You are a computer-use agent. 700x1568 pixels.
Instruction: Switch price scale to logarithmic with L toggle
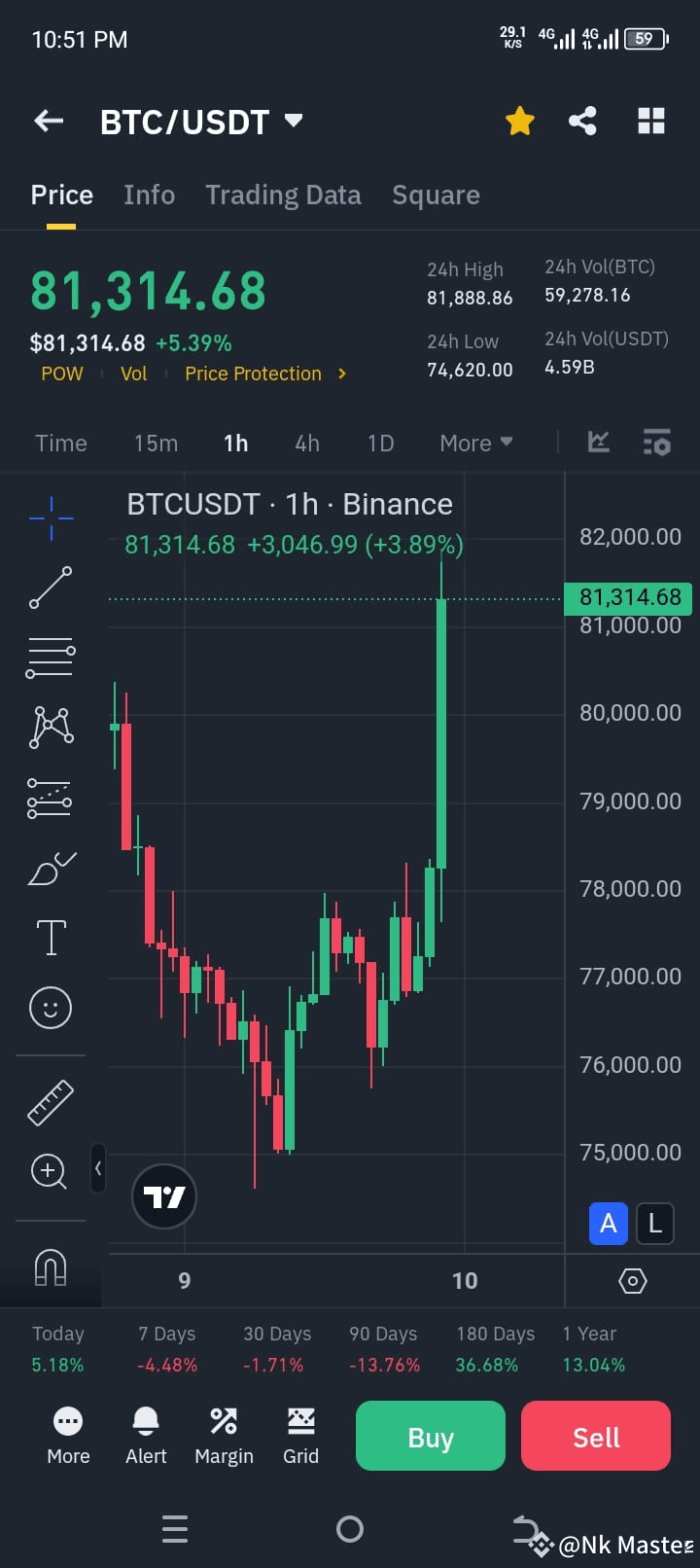[x=654, y=1224]
